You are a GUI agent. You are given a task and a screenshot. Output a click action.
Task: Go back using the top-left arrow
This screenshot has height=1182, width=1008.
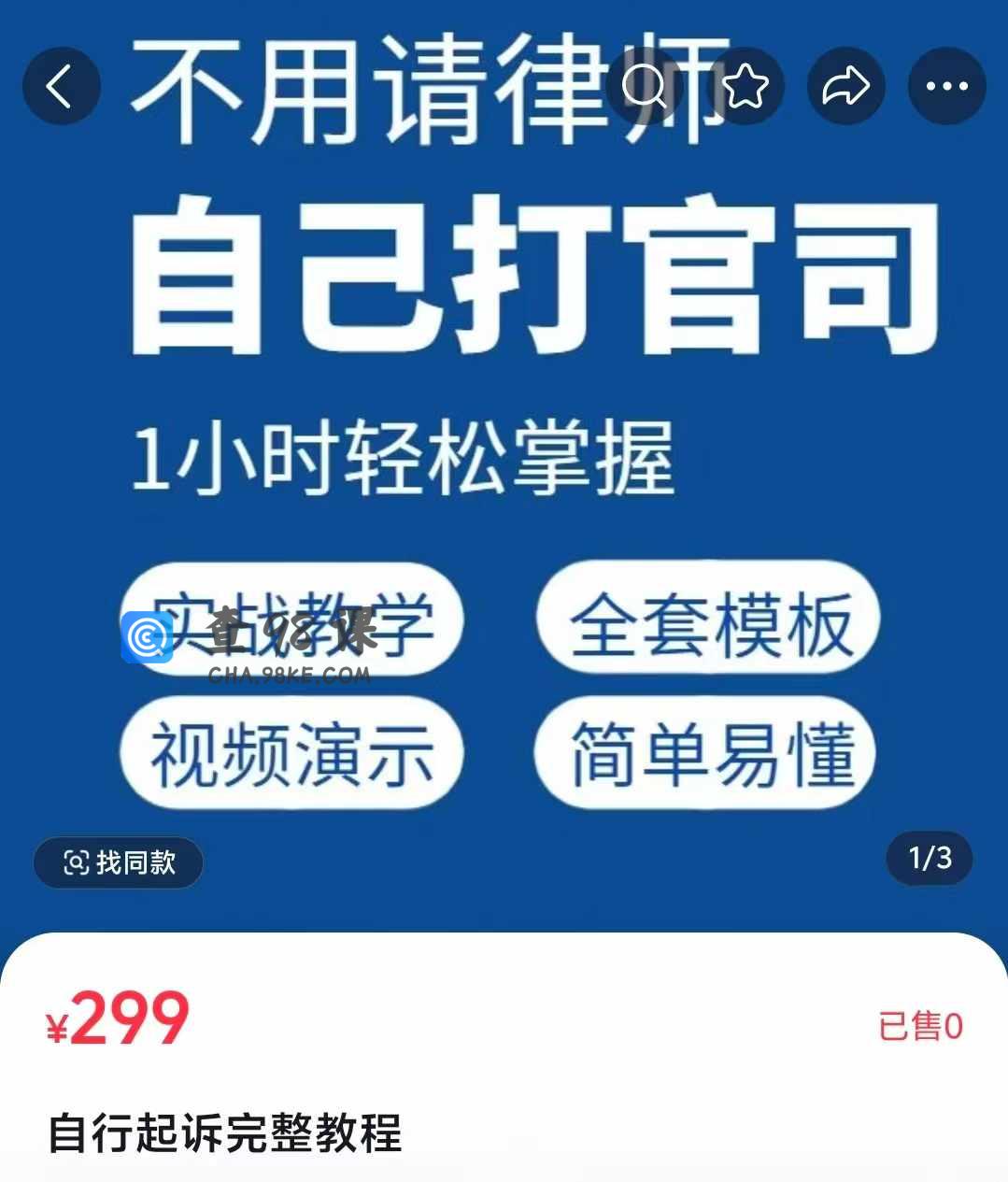point(62,86)
